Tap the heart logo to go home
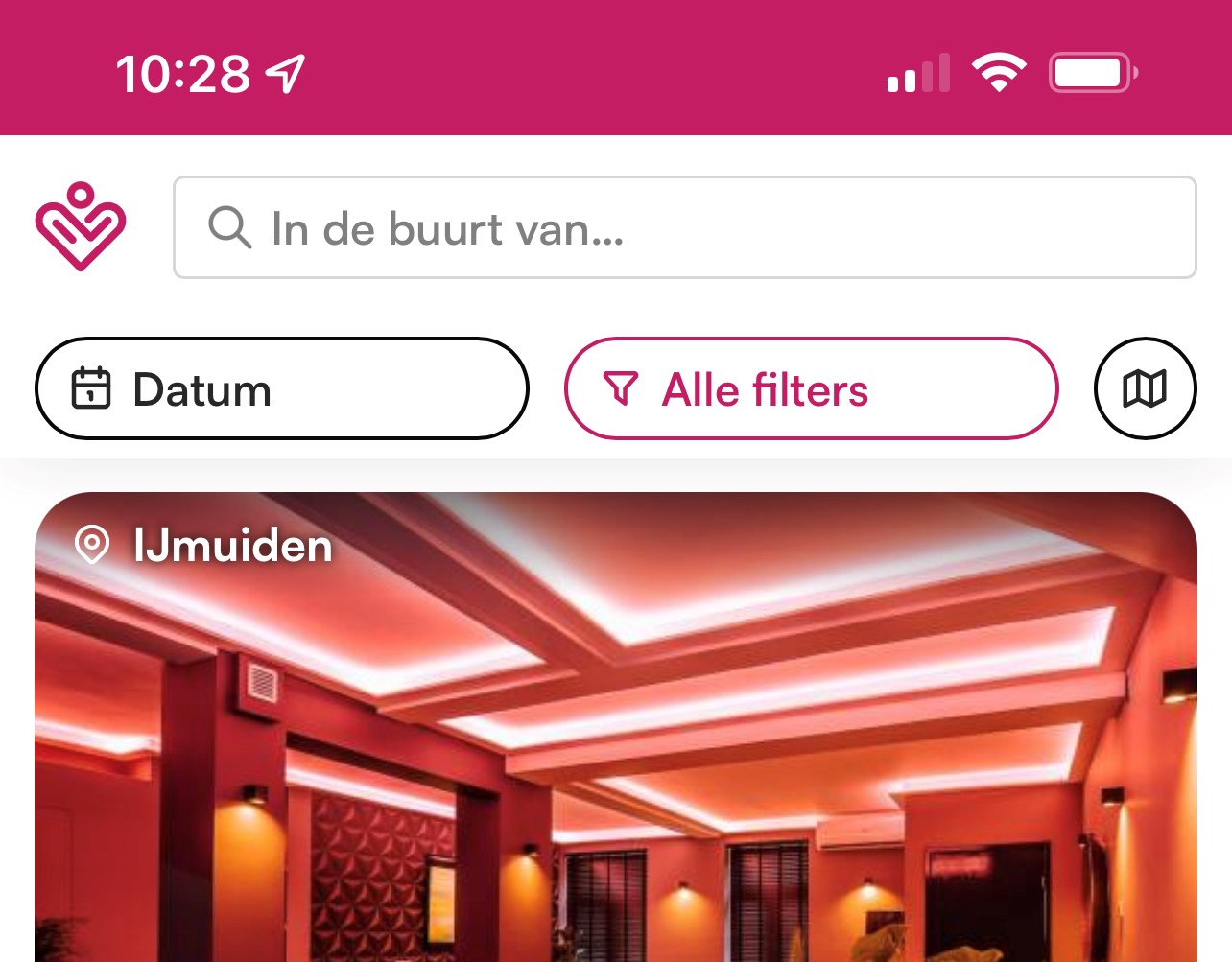Viewport: 1232px width, 962px height. point(81,227)
